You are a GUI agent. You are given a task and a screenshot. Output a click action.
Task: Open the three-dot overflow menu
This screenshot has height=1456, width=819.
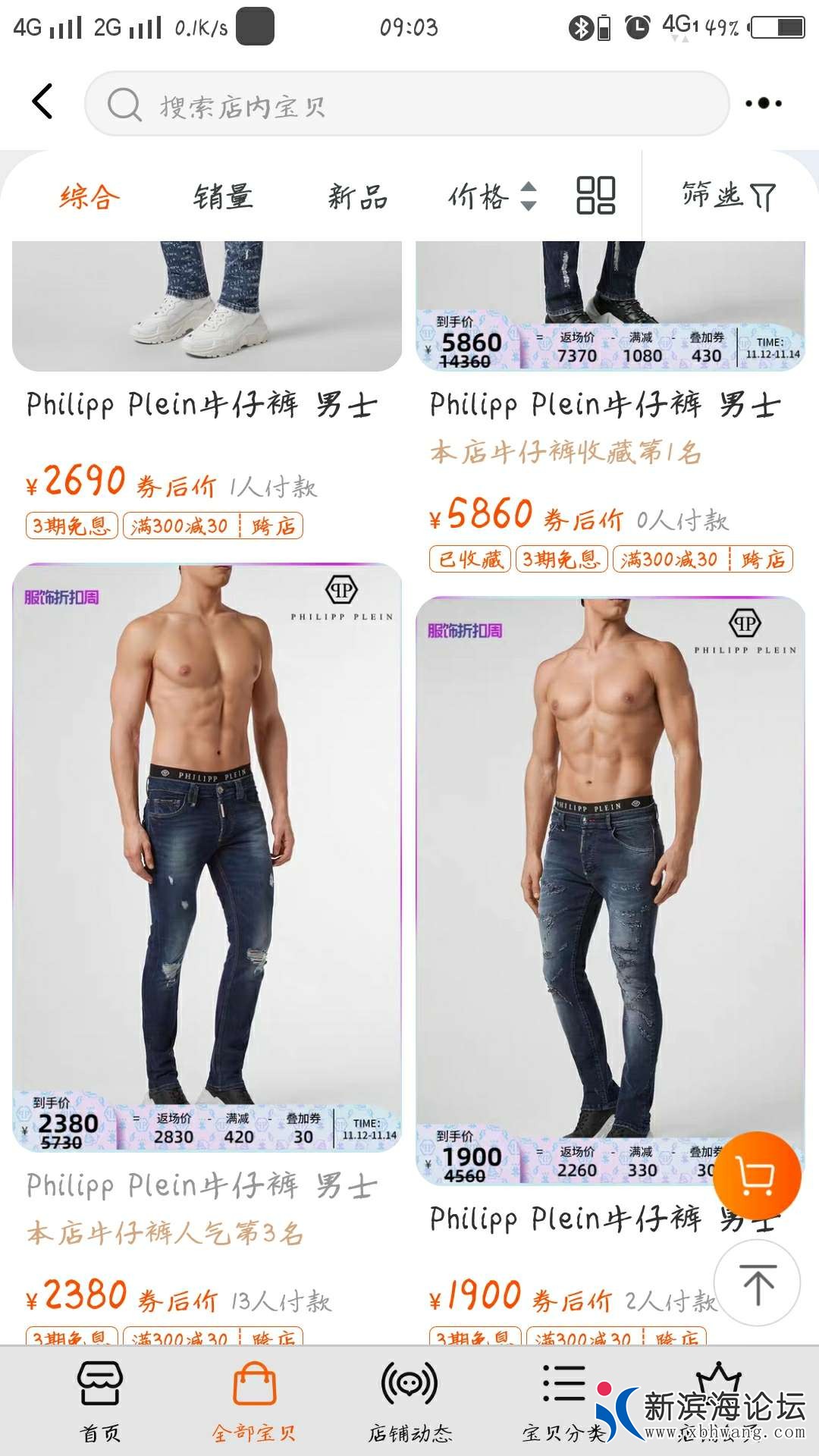763,103
